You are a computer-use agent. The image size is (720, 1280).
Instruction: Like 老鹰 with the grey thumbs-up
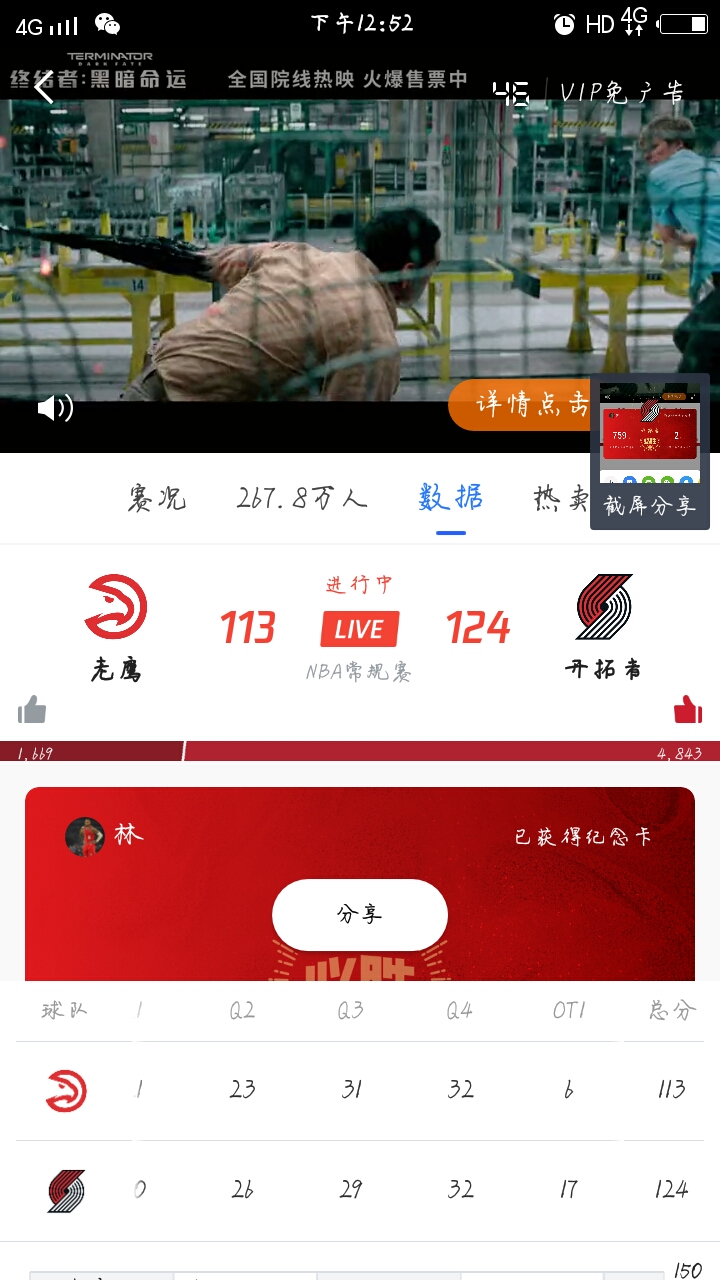[x=32, y=710]
